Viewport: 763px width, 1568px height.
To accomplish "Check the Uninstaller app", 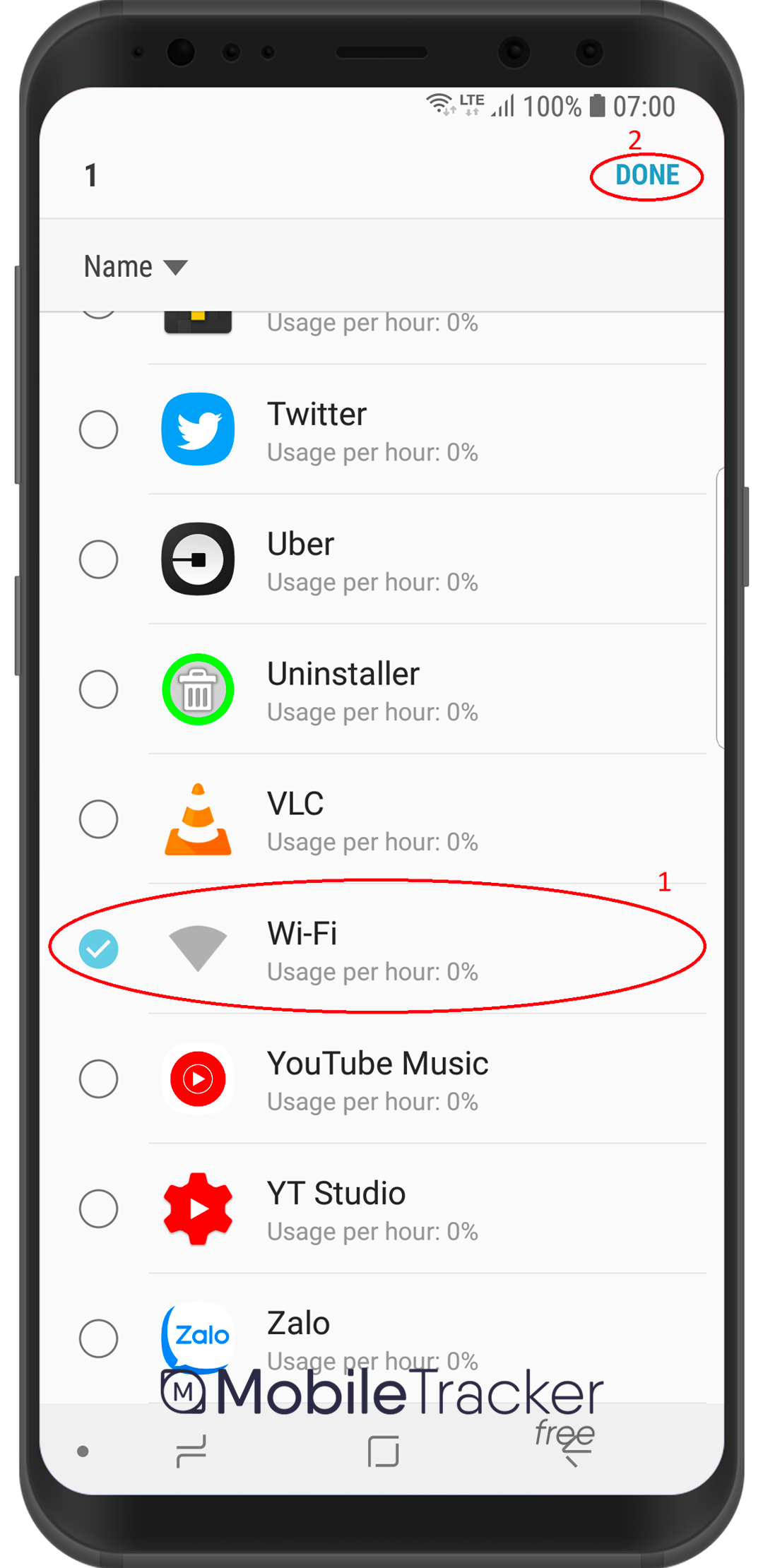I will tap(98, 689).
